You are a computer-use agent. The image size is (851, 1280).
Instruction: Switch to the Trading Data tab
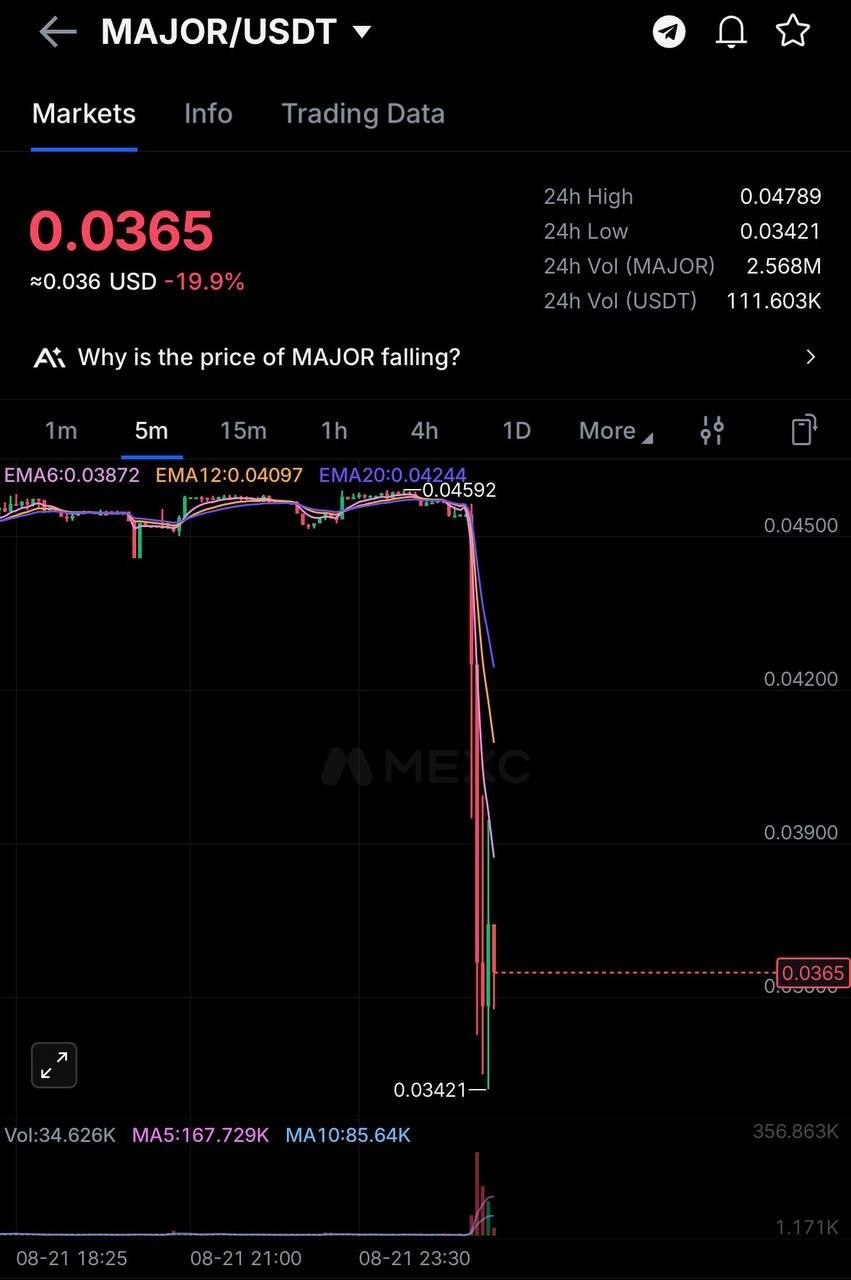[363, 114]
